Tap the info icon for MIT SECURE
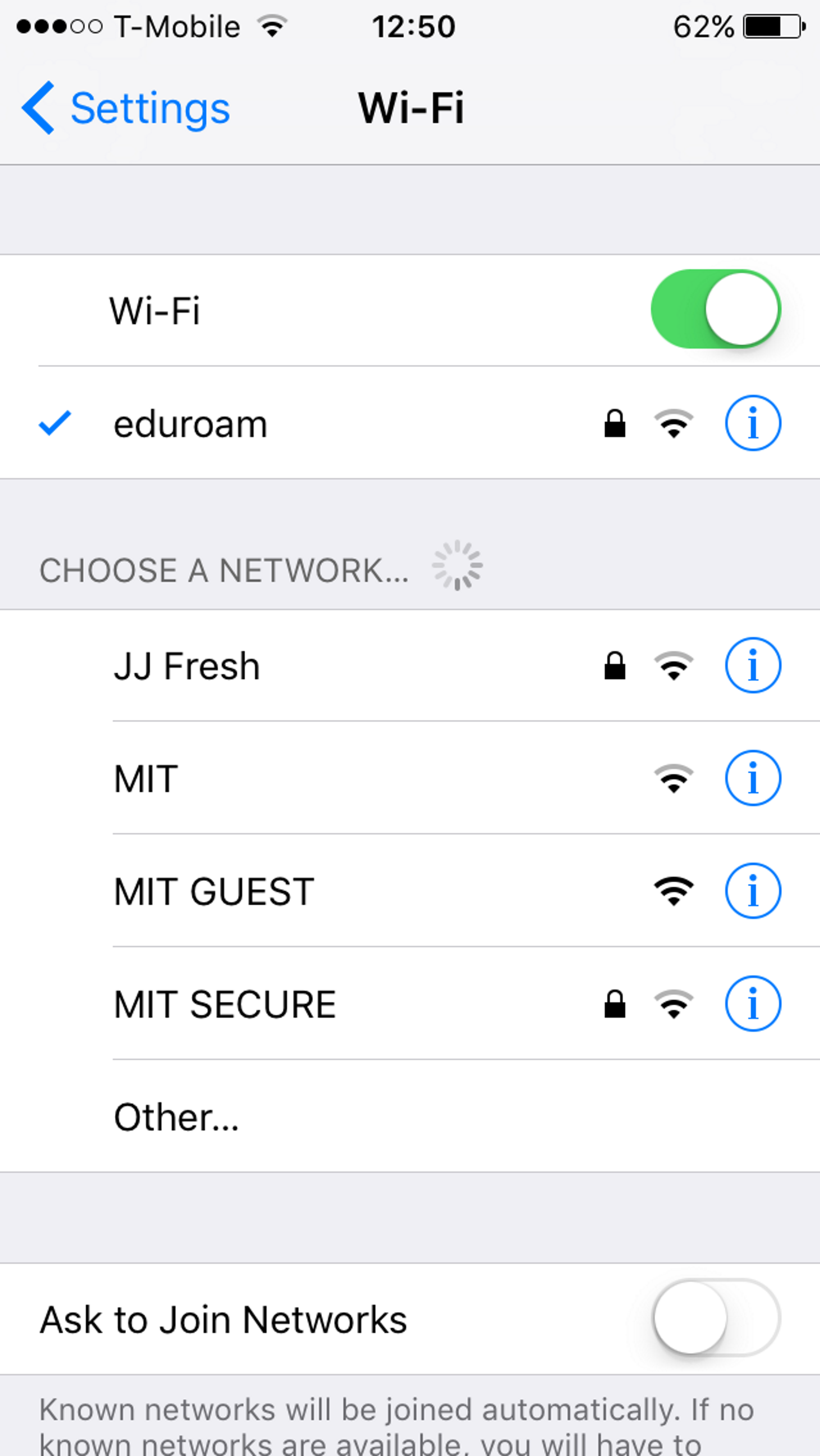Viewport: 820px width, 1456px height. click(753, 1004)
